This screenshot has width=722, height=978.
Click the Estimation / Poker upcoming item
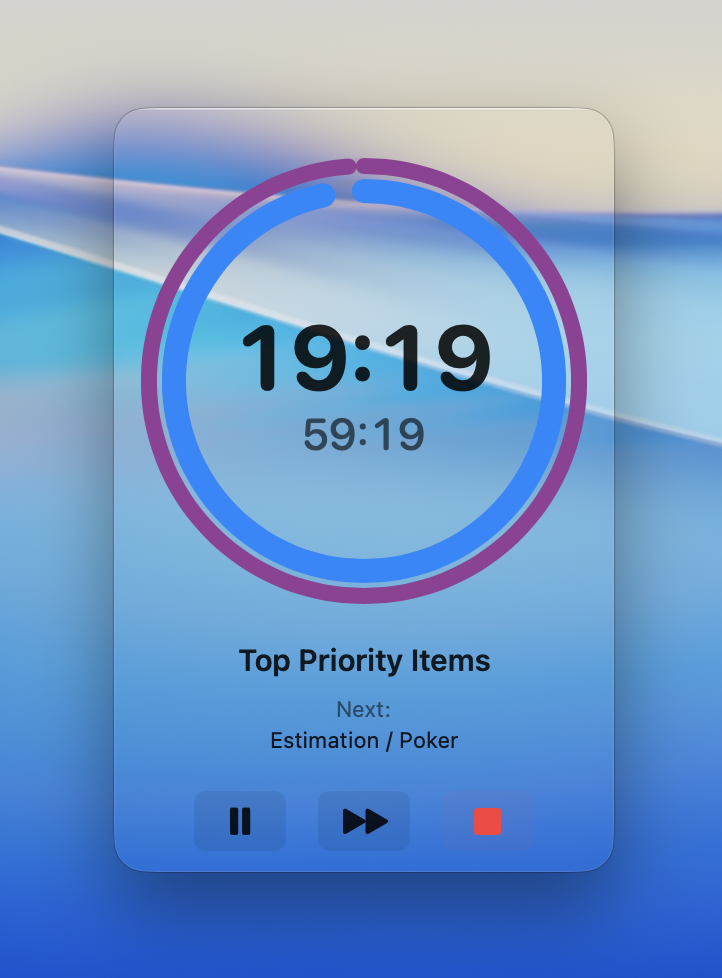(363, 741)
